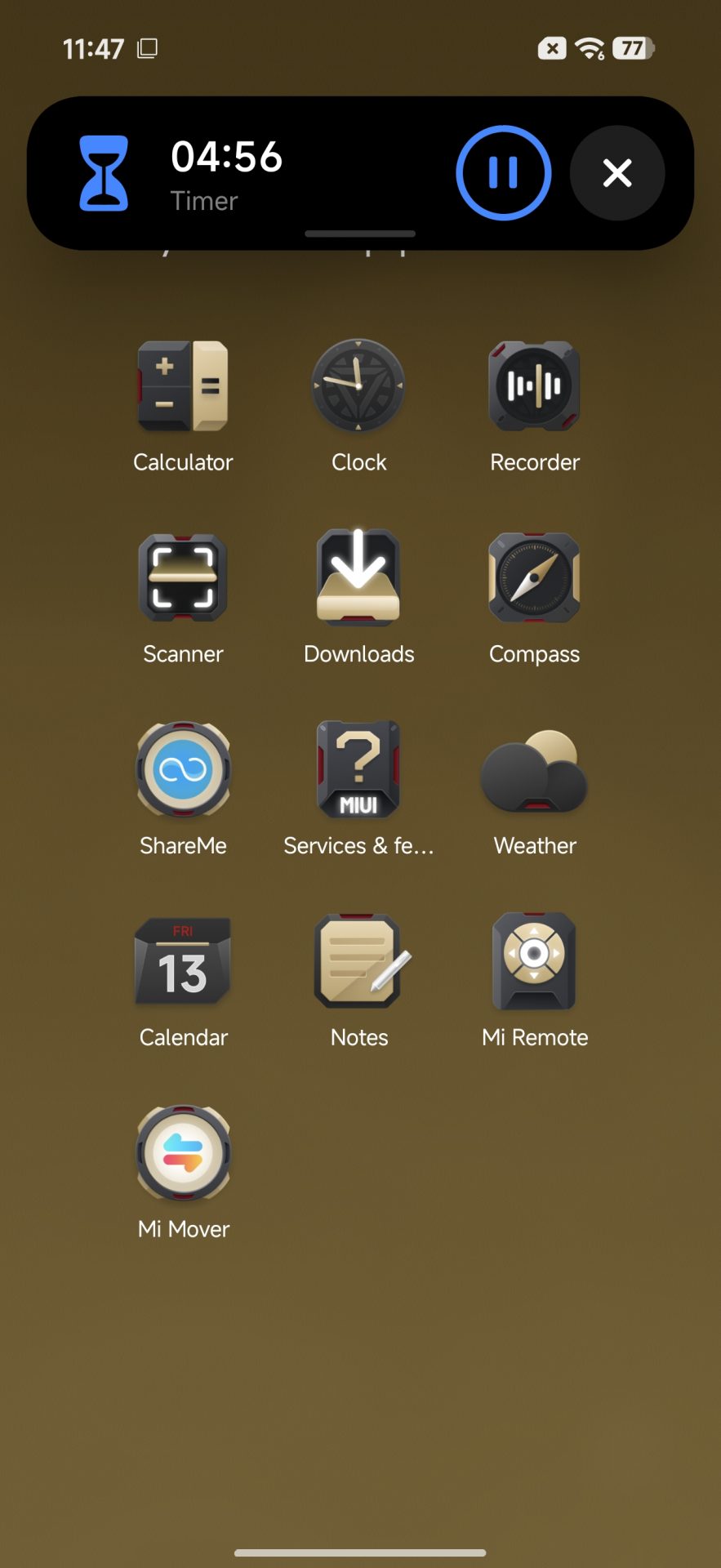Open the ShareMe app

183,770
